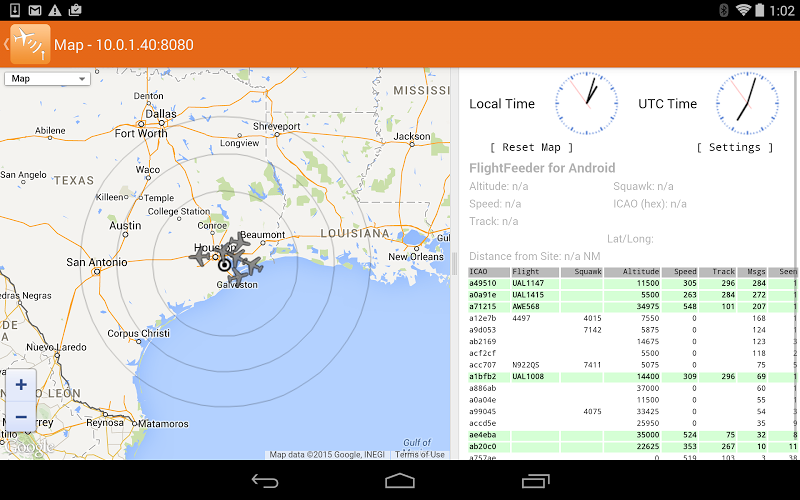Tap the Reset Map link

point(531,147)
